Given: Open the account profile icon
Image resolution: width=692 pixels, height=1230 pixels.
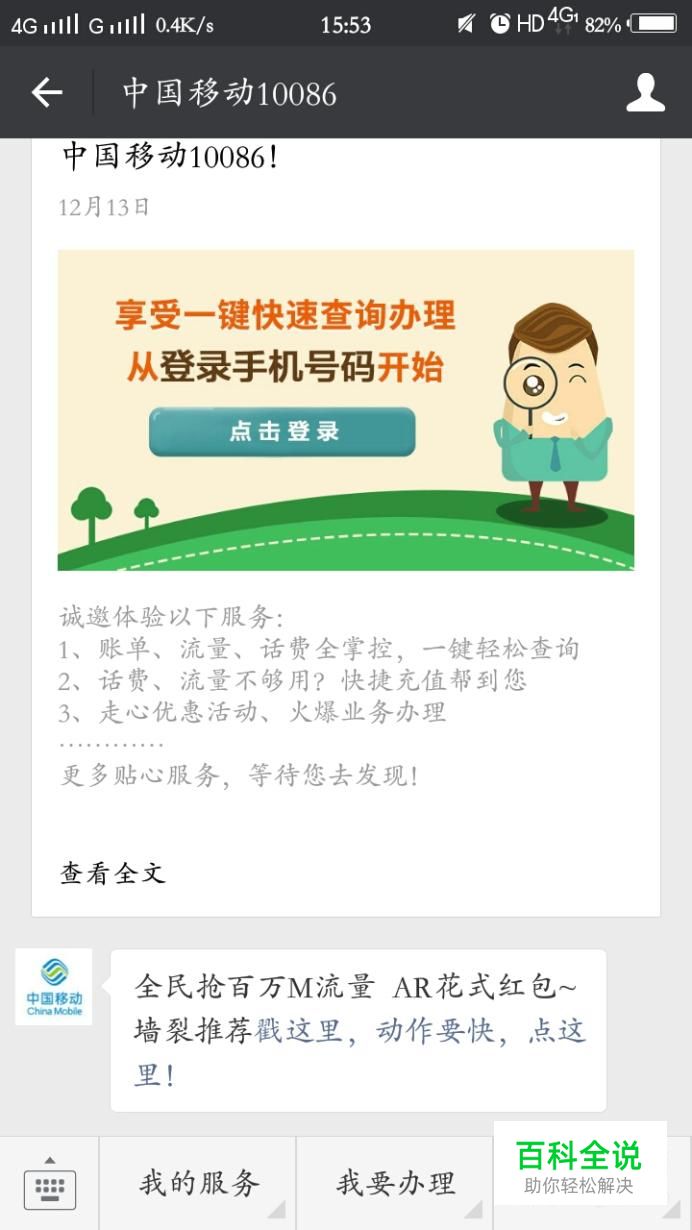Looking at the screenshot, I should 645,93.
